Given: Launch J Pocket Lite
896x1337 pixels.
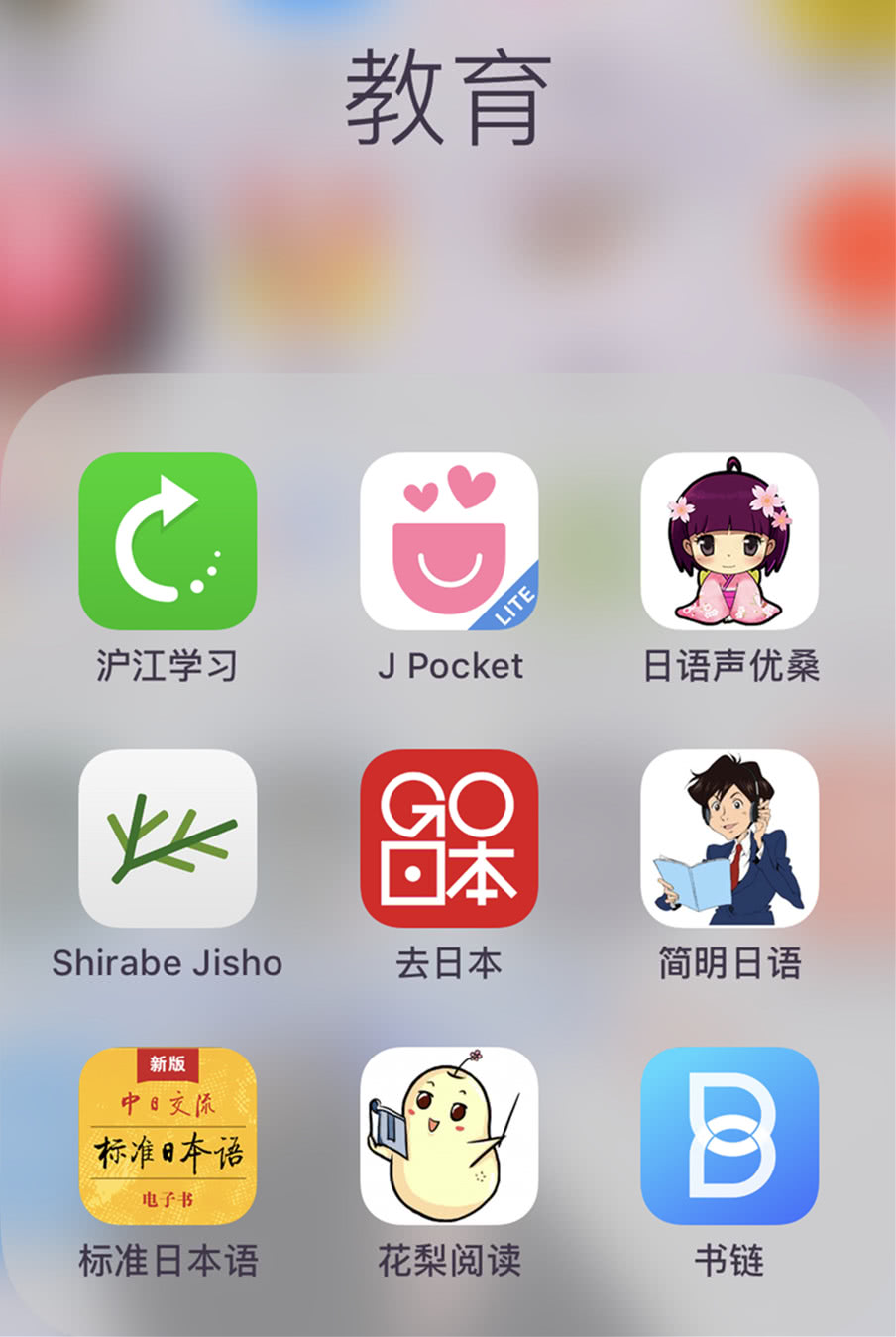Looking at the screenshot, I should (449, 541).
